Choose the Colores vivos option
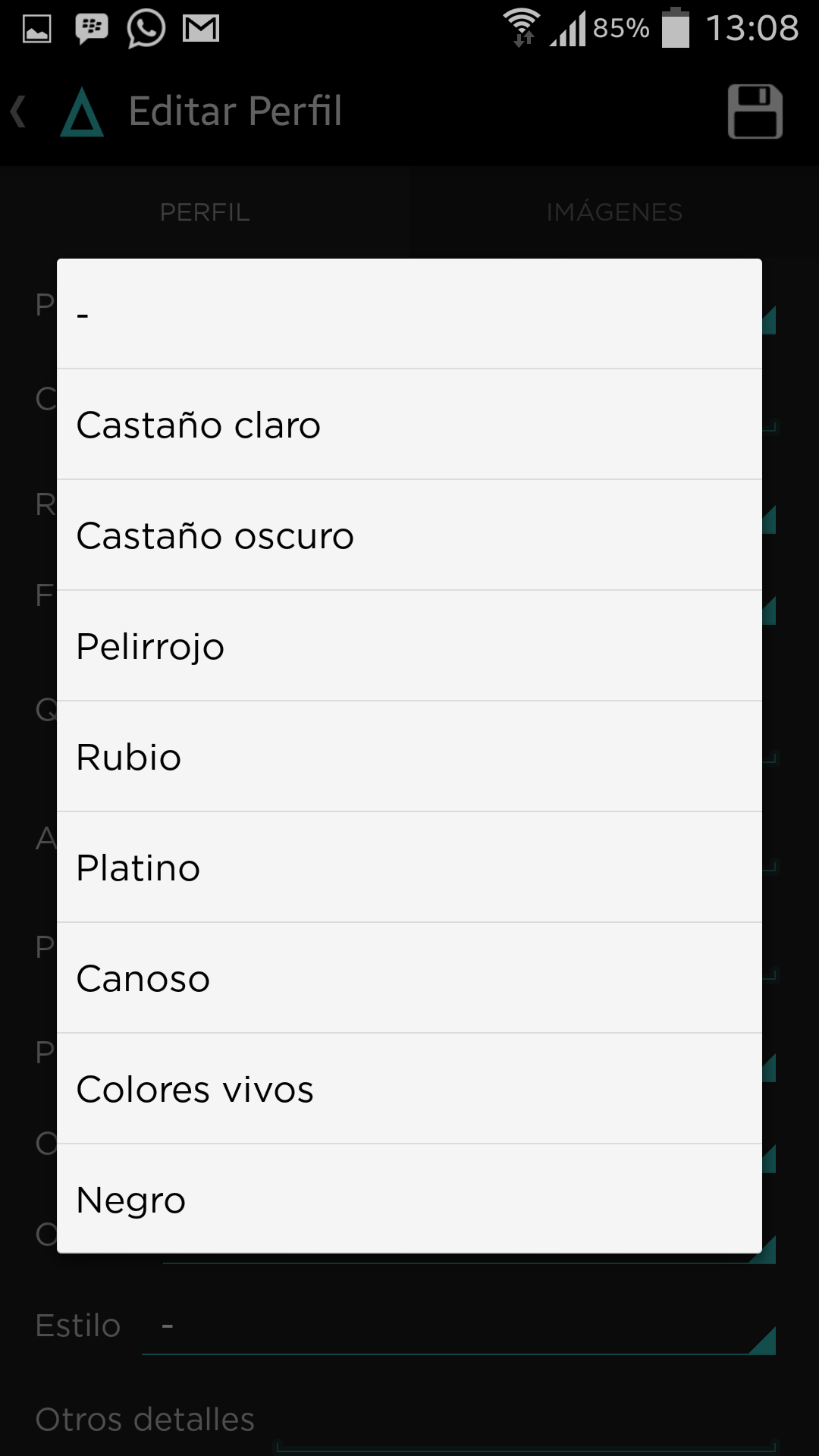This screenshot has width=819, height=1456. [x=409, y=1089]
